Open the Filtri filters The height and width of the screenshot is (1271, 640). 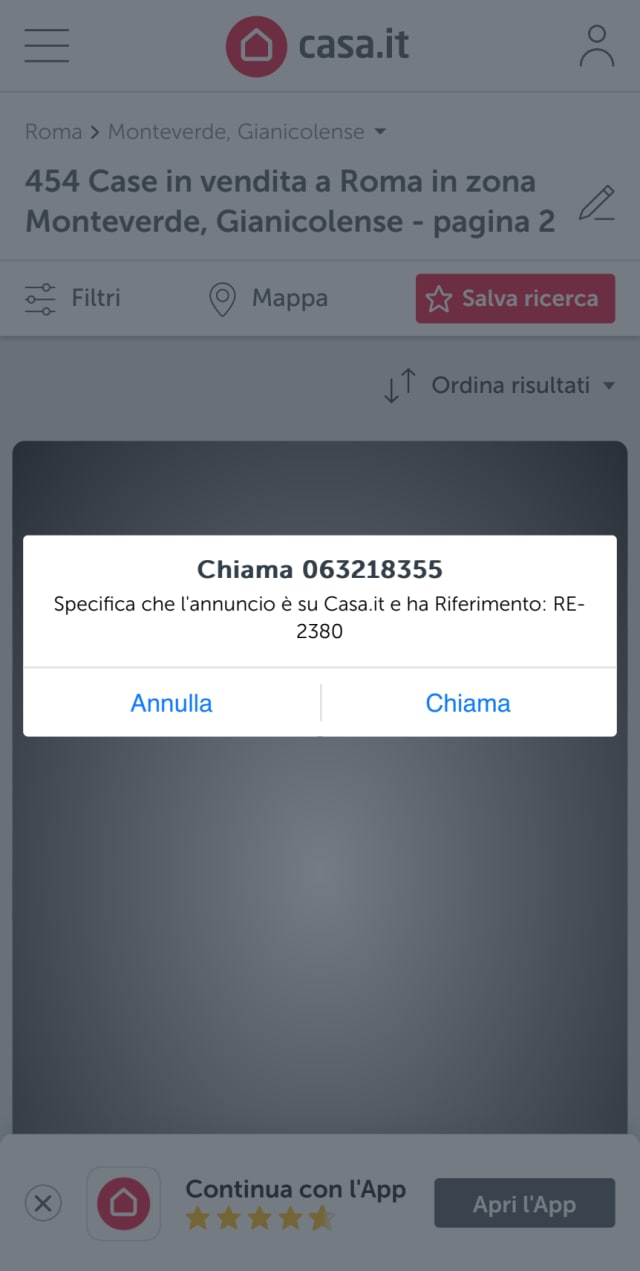72,298
